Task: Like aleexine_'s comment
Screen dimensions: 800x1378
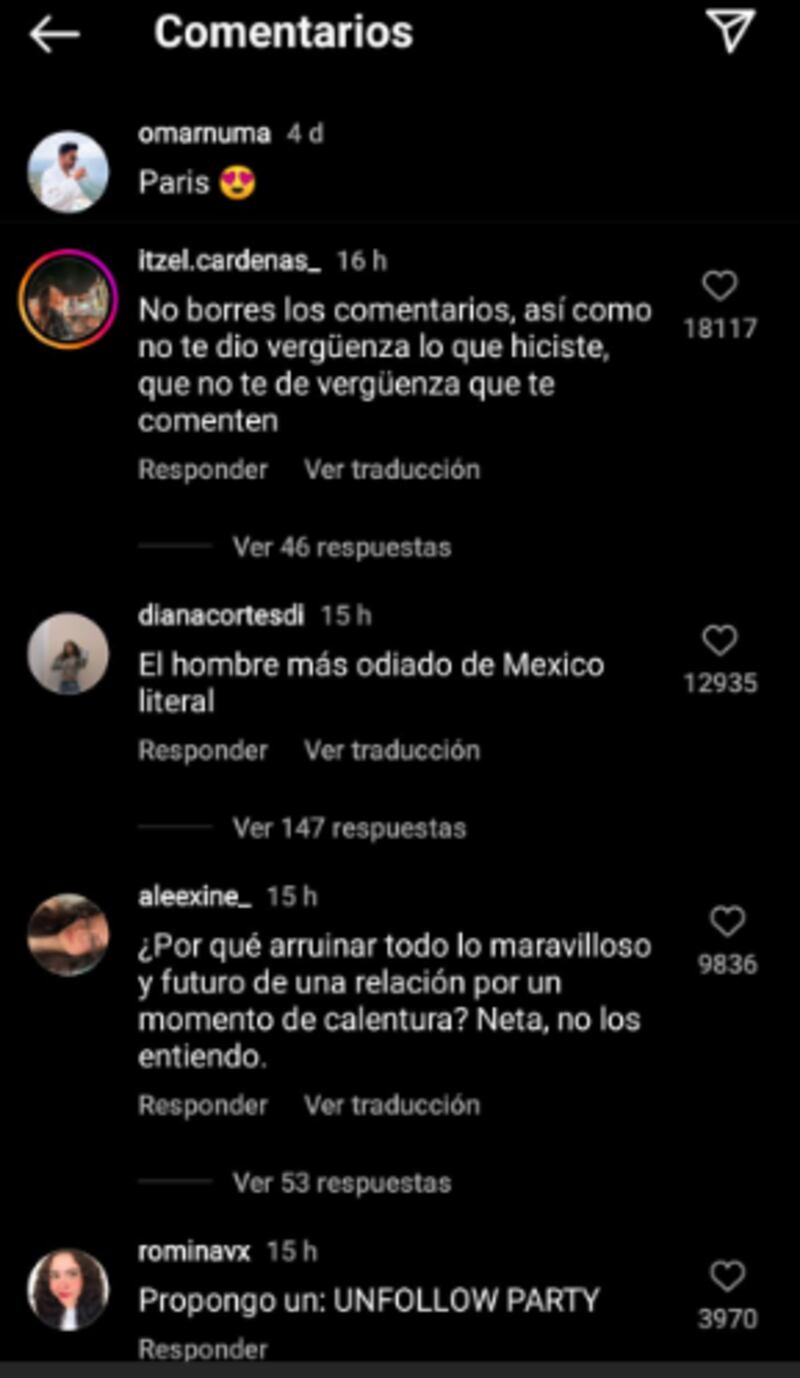Action: (727, 922)
